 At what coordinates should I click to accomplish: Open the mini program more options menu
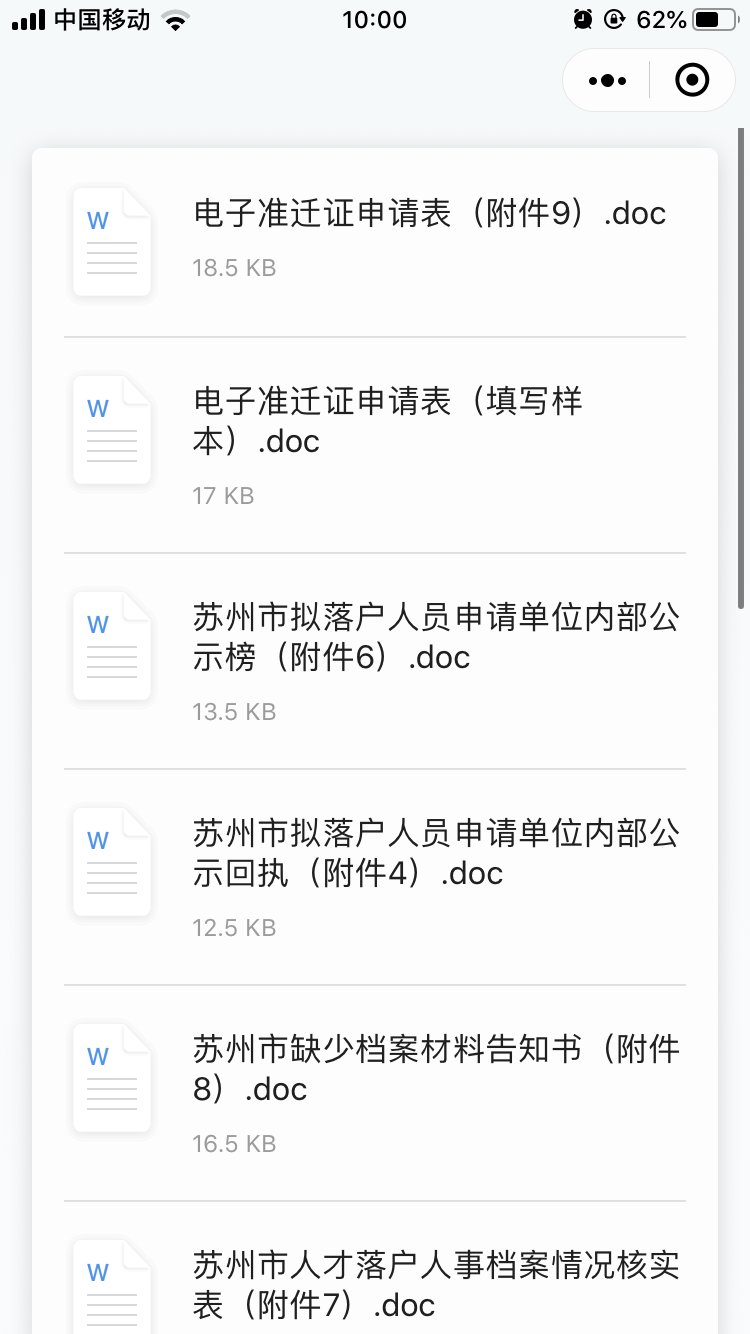pos(607,80)
